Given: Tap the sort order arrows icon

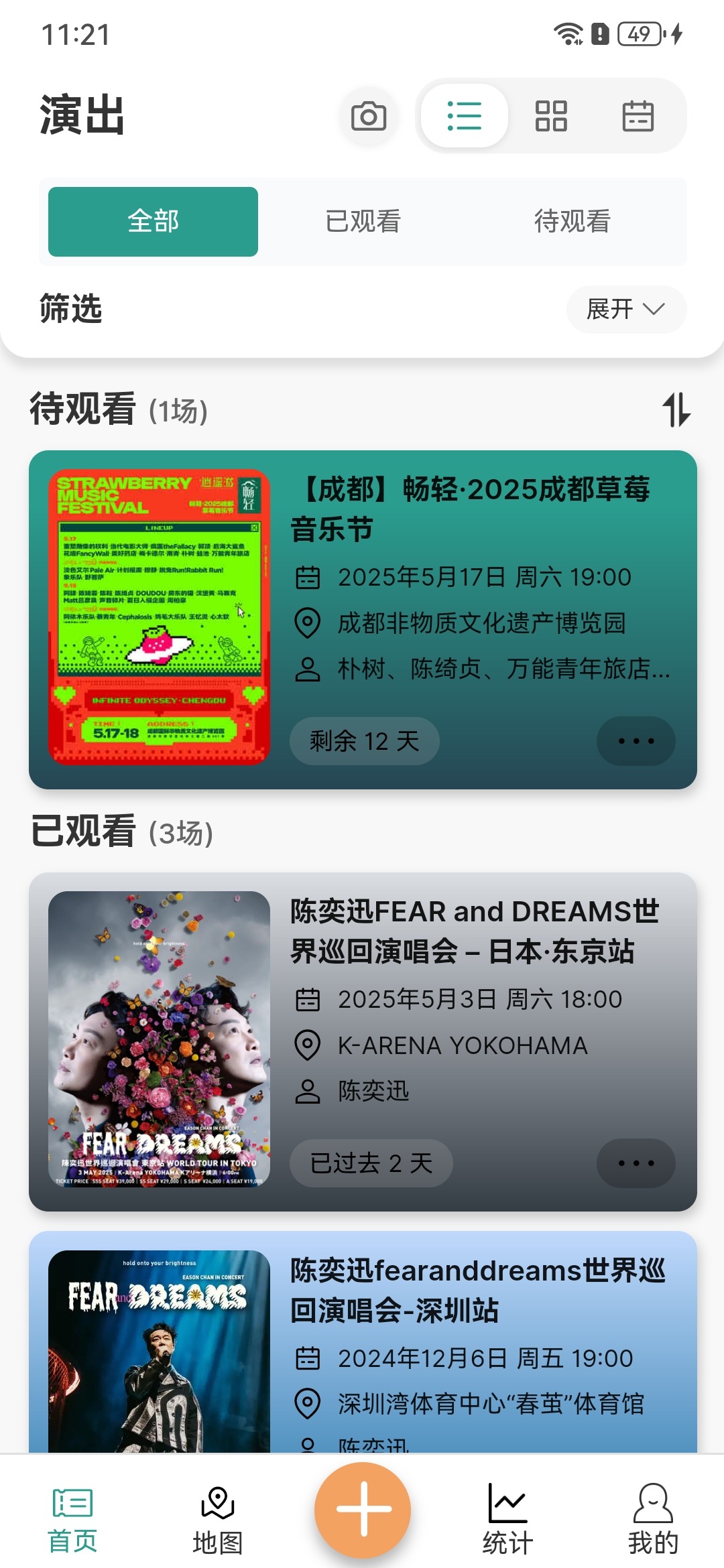Looking at the screenshot, I should [676, 409].
